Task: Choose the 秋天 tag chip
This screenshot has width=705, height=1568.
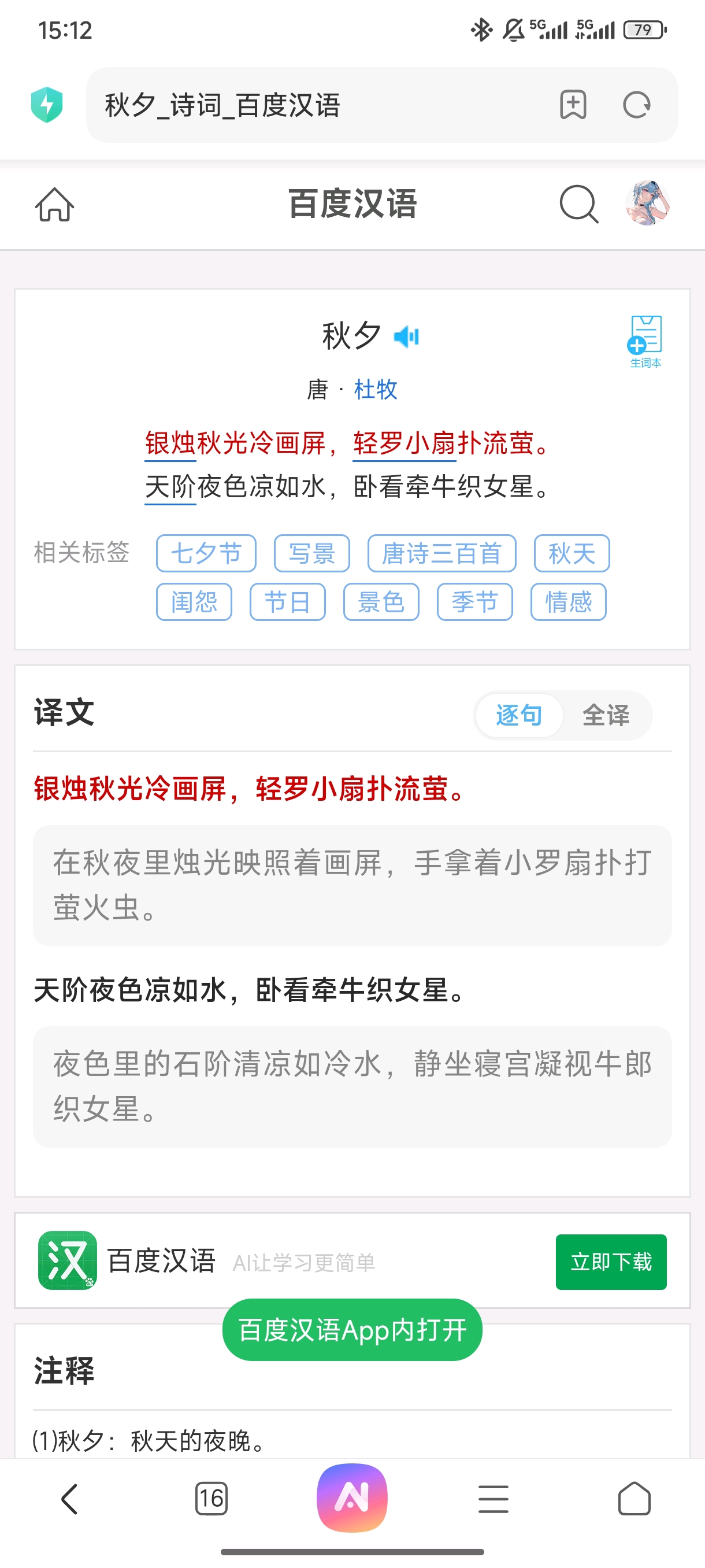Action: (x=572, y=553)
